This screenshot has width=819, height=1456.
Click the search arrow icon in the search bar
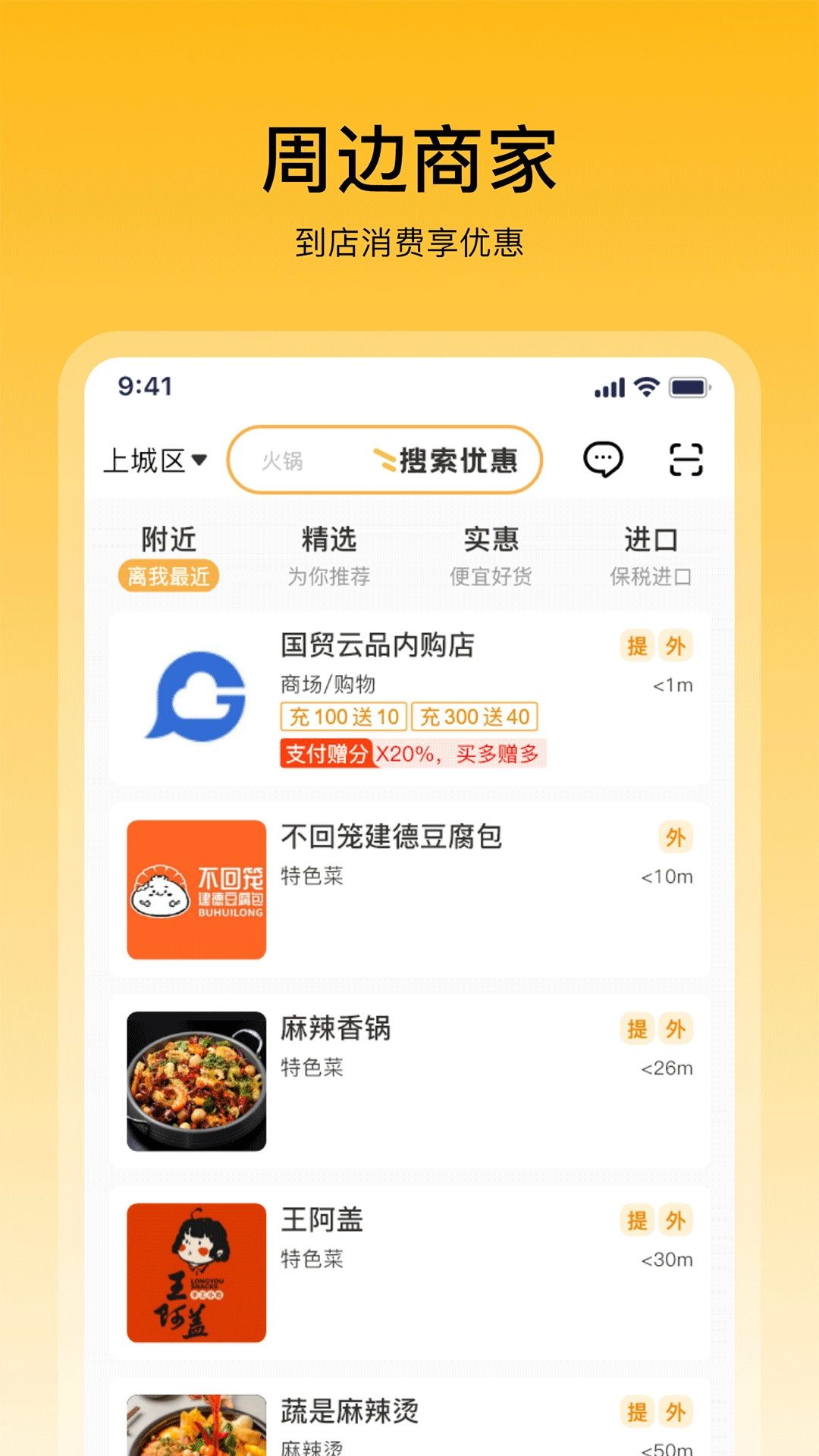click(x=387, y=459)
